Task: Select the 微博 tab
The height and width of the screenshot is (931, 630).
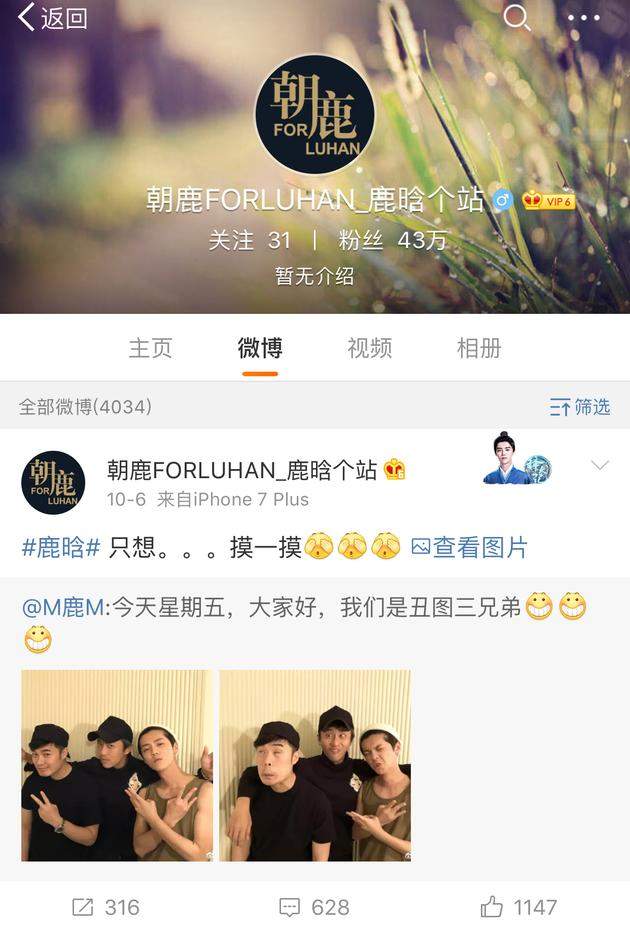Action: (x=260, y=348)
